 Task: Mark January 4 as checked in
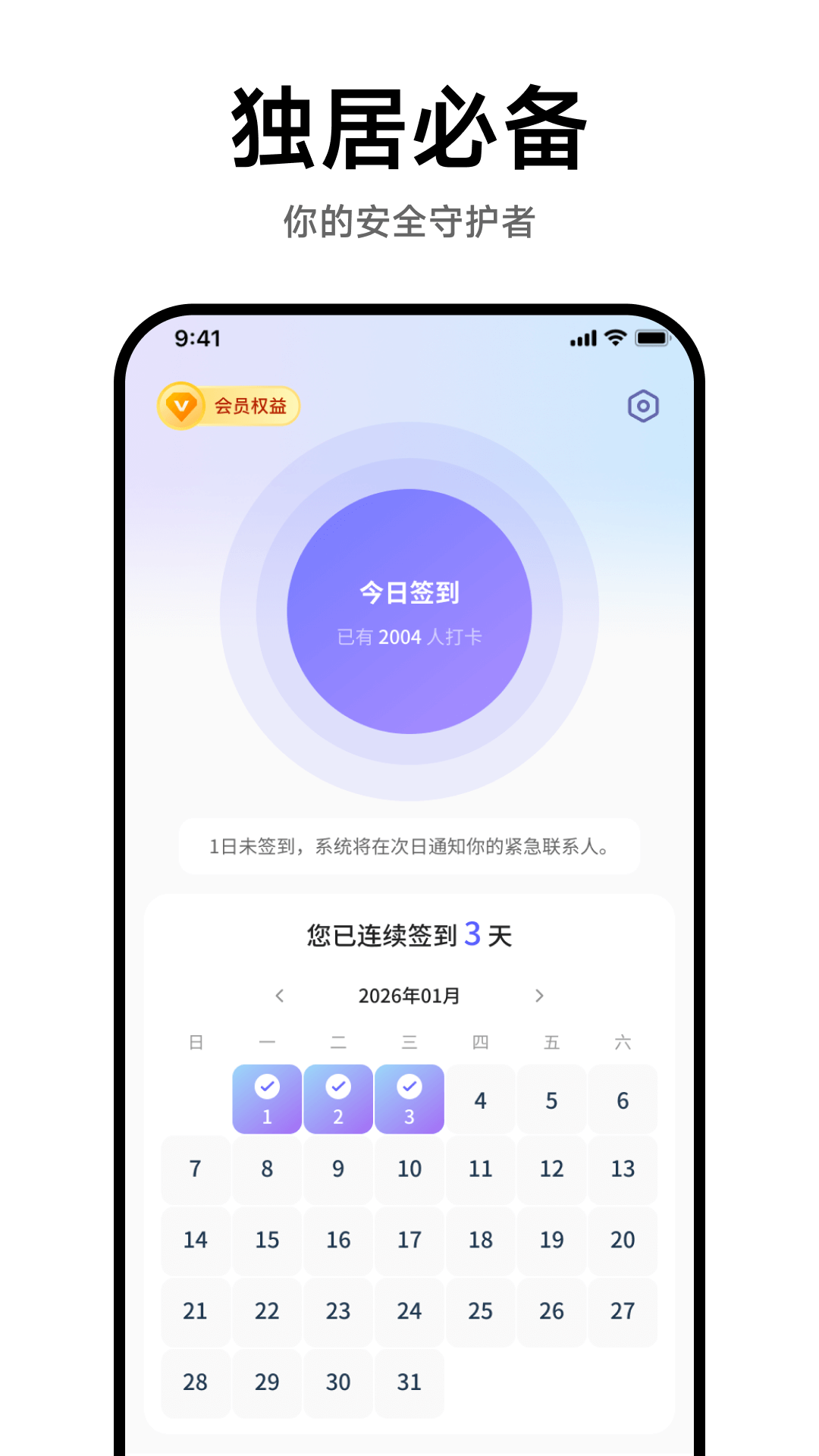coord(480,1099)
